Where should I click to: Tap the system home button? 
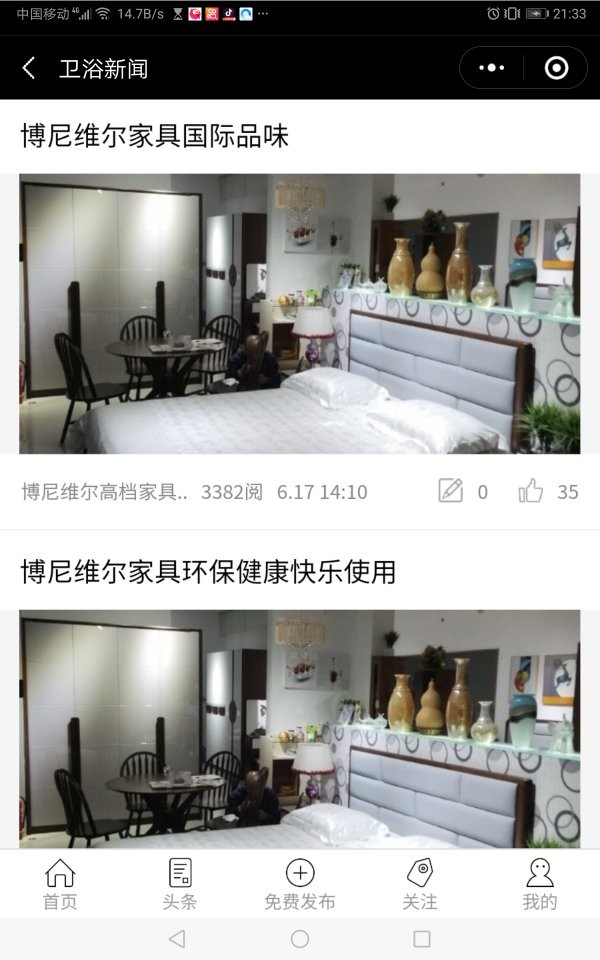(300, 939)
